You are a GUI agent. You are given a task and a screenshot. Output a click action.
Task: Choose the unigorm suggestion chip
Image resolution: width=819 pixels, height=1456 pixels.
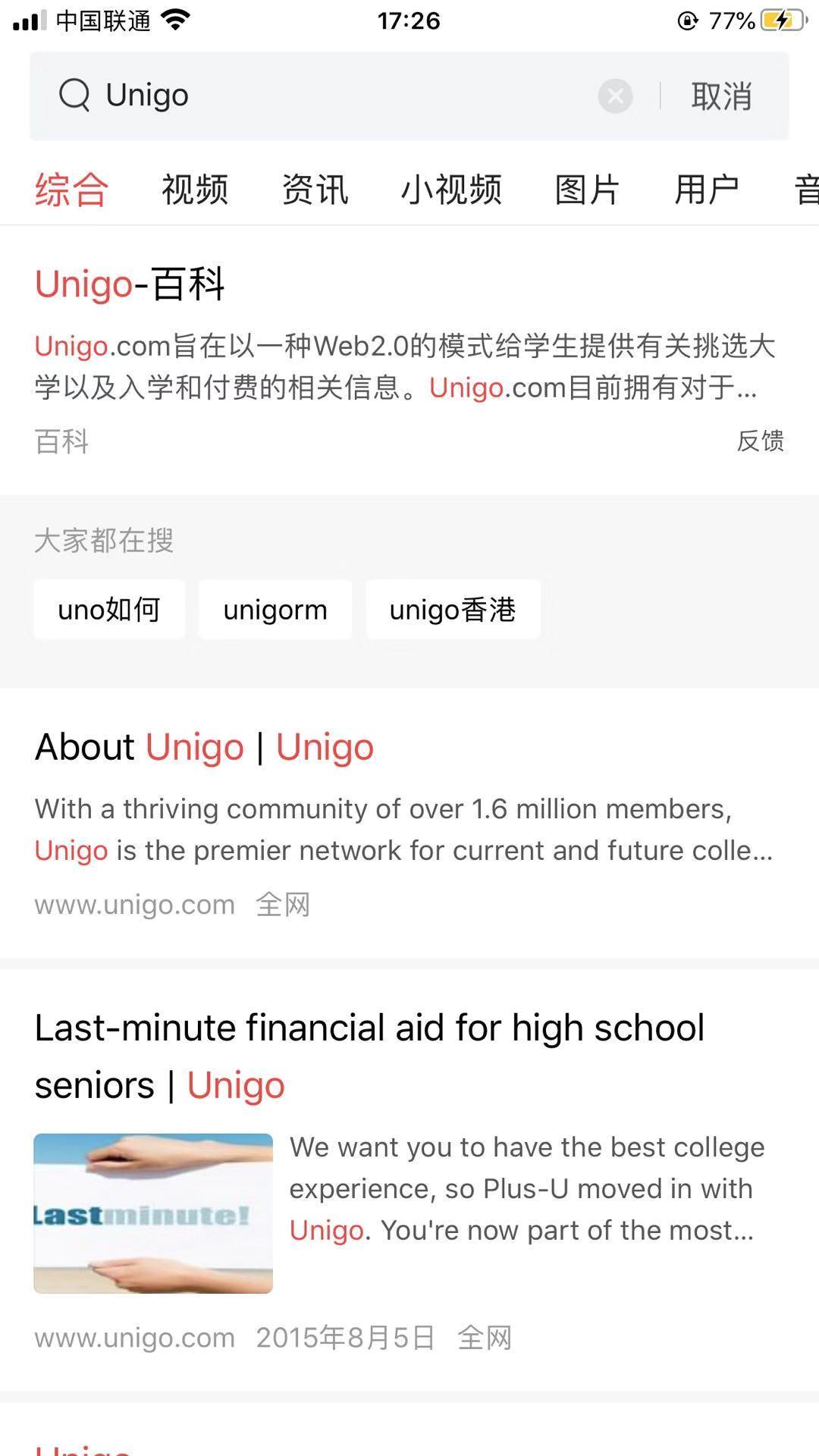275,610
